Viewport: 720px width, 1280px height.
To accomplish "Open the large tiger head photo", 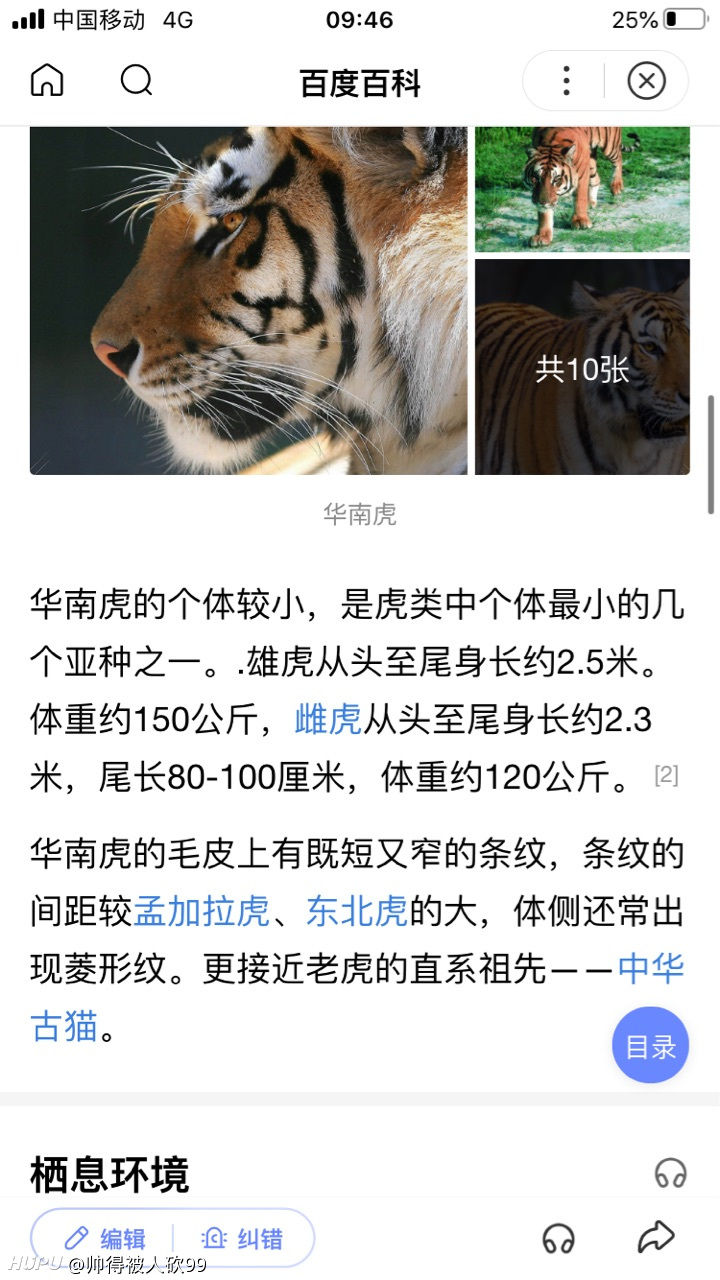I will tap(249, 301).
